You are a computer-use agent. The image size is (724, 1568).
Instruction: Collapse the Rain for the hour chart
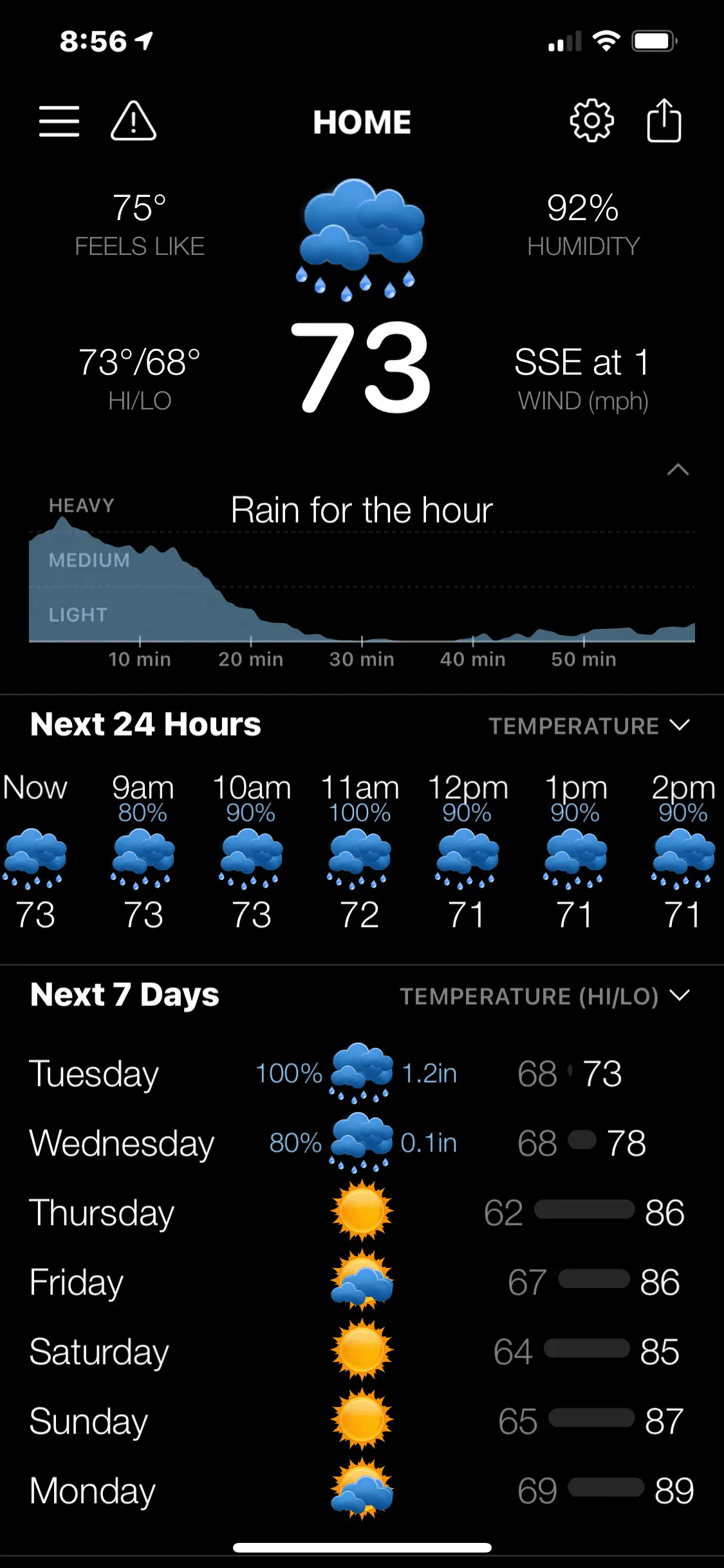pos(678,470)
